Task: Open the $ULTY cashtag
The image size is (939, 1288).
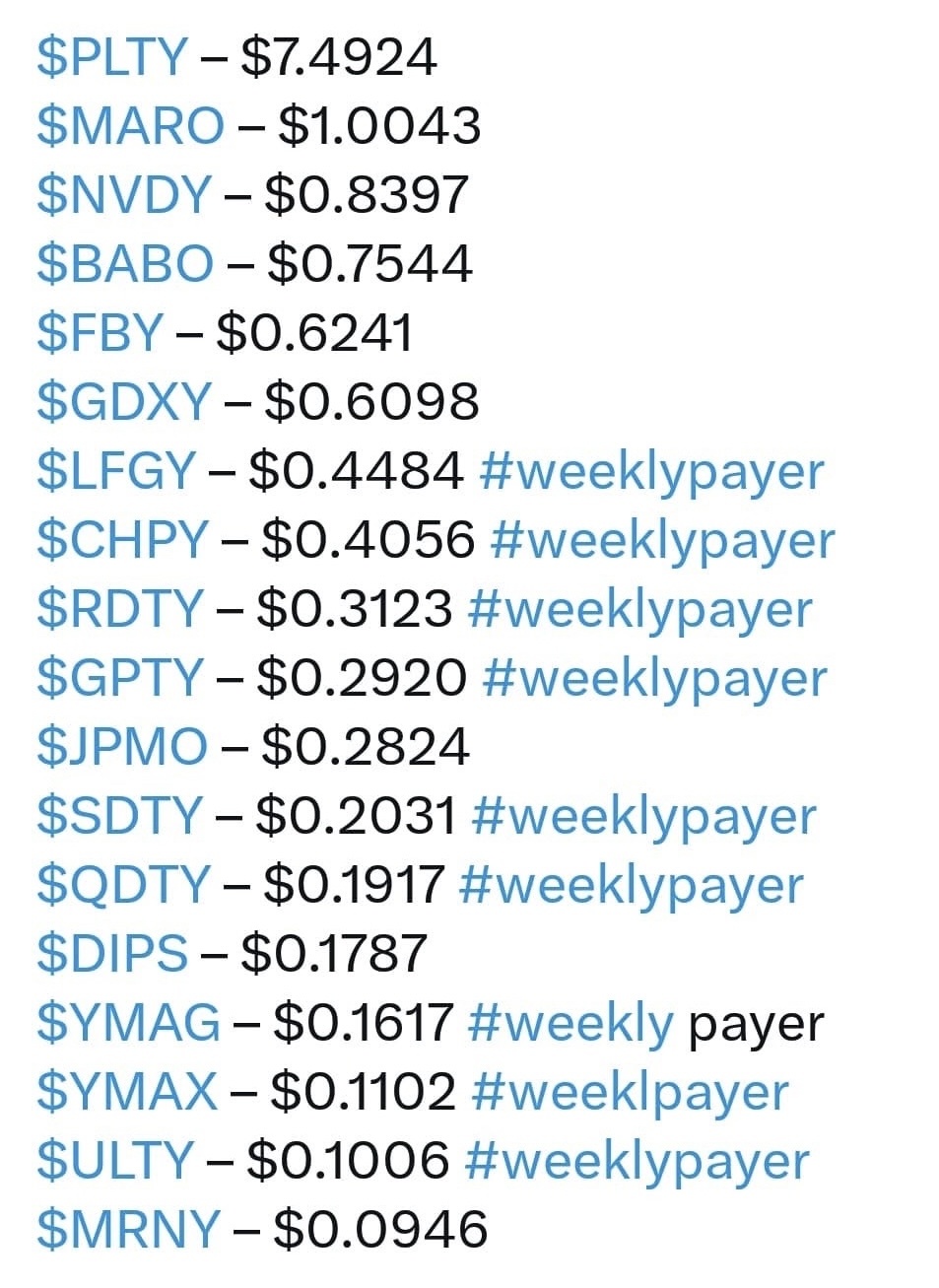Action: [115, 1161]
